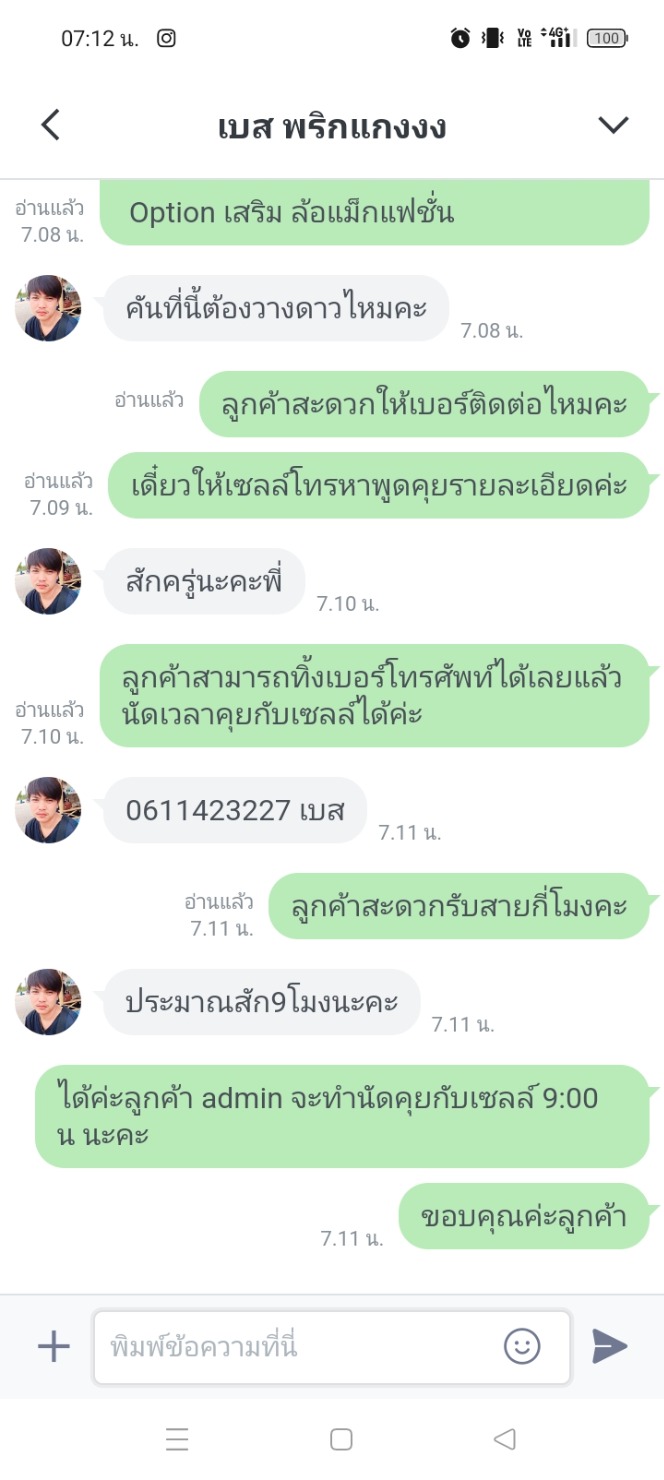Screen dimensions: 664x1480
Task: Go back from the chat with เบส พริกแกงงง
Action: tap(50, 125)
